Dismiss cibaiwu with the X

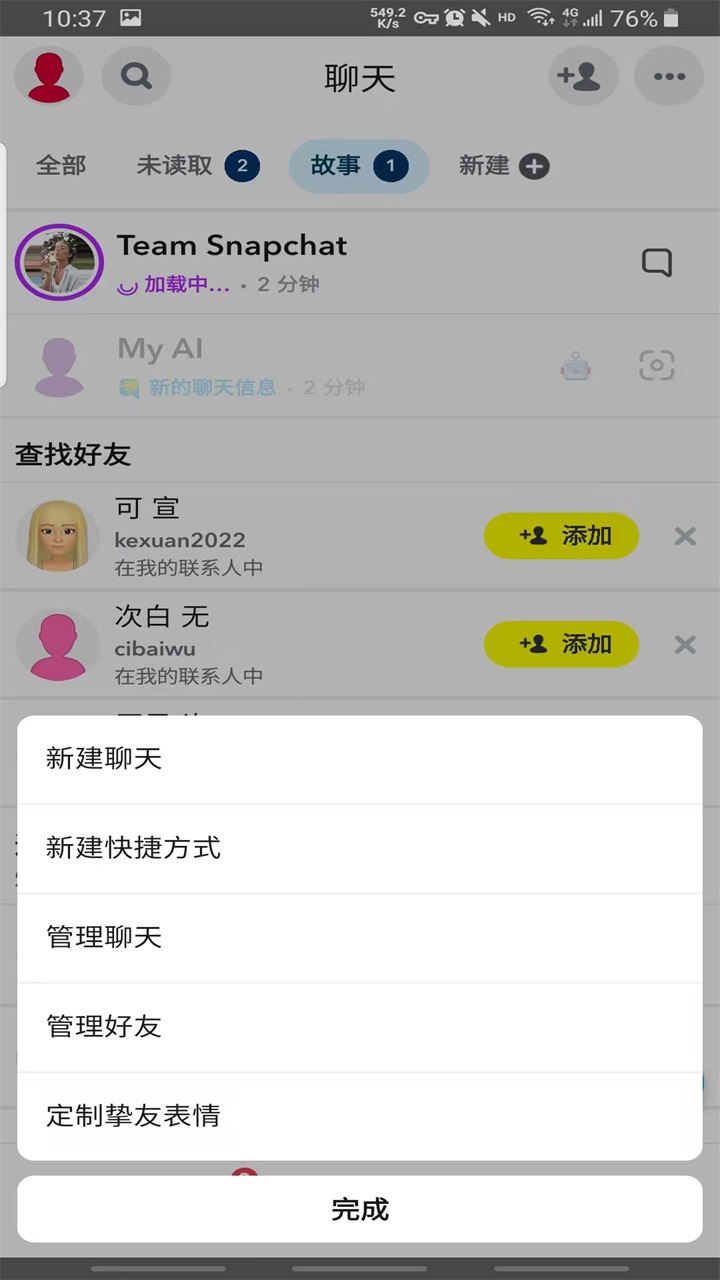pos(684,644)
